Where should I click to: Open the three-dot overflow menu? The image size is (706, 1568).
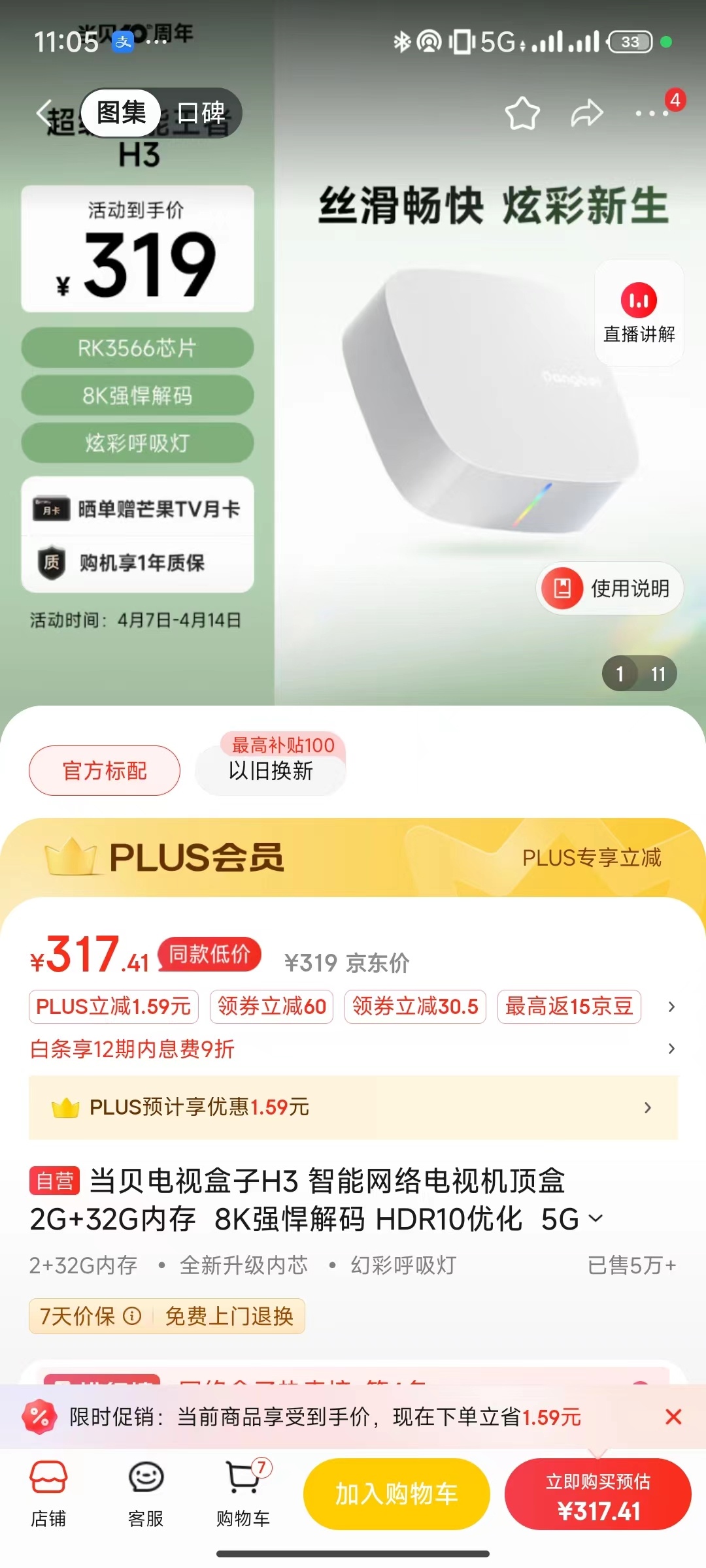pos(652,113)
